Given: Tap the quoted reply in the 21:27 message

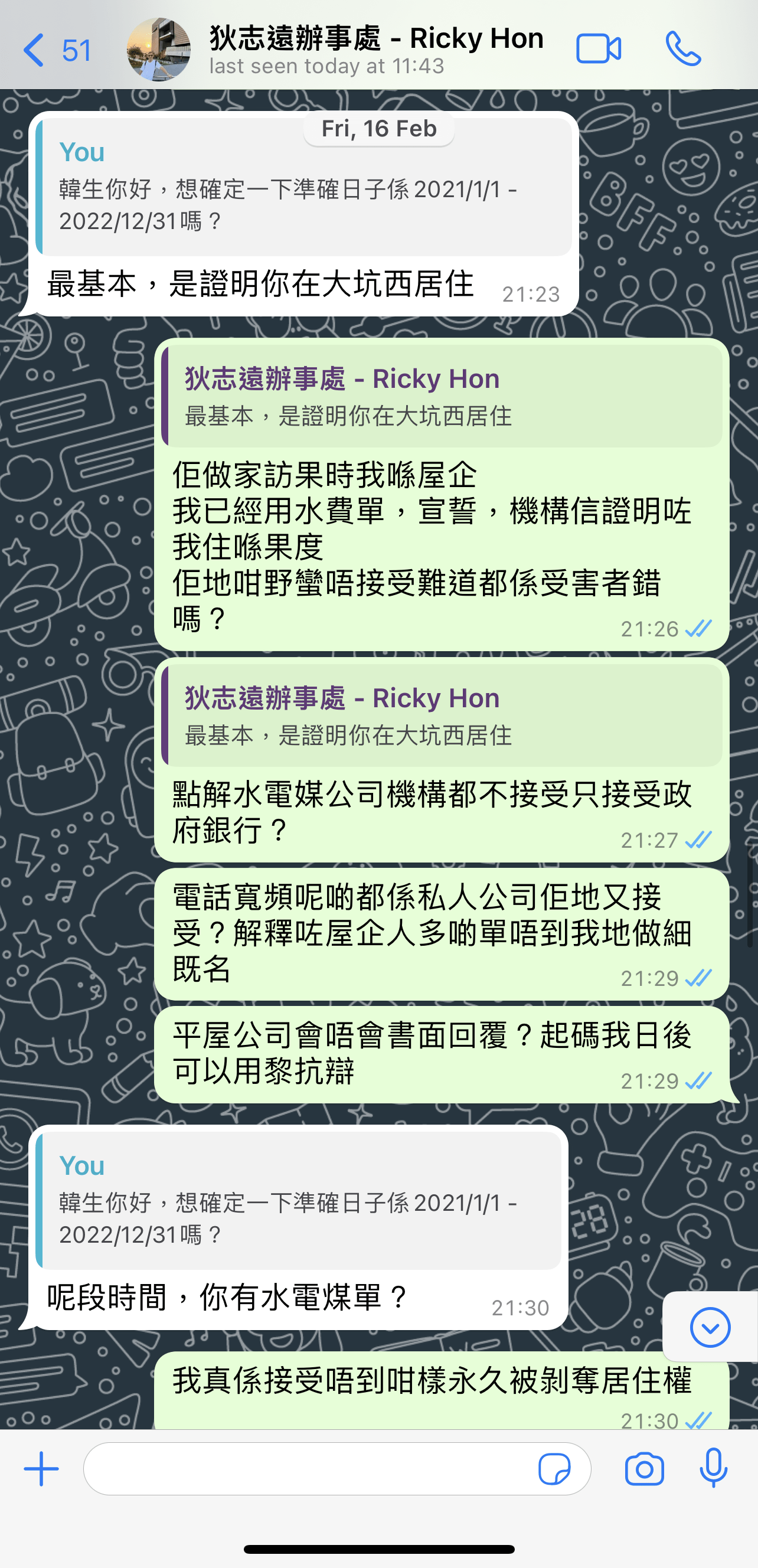Looking at the screenshot, I should click(x=442, y=715).
